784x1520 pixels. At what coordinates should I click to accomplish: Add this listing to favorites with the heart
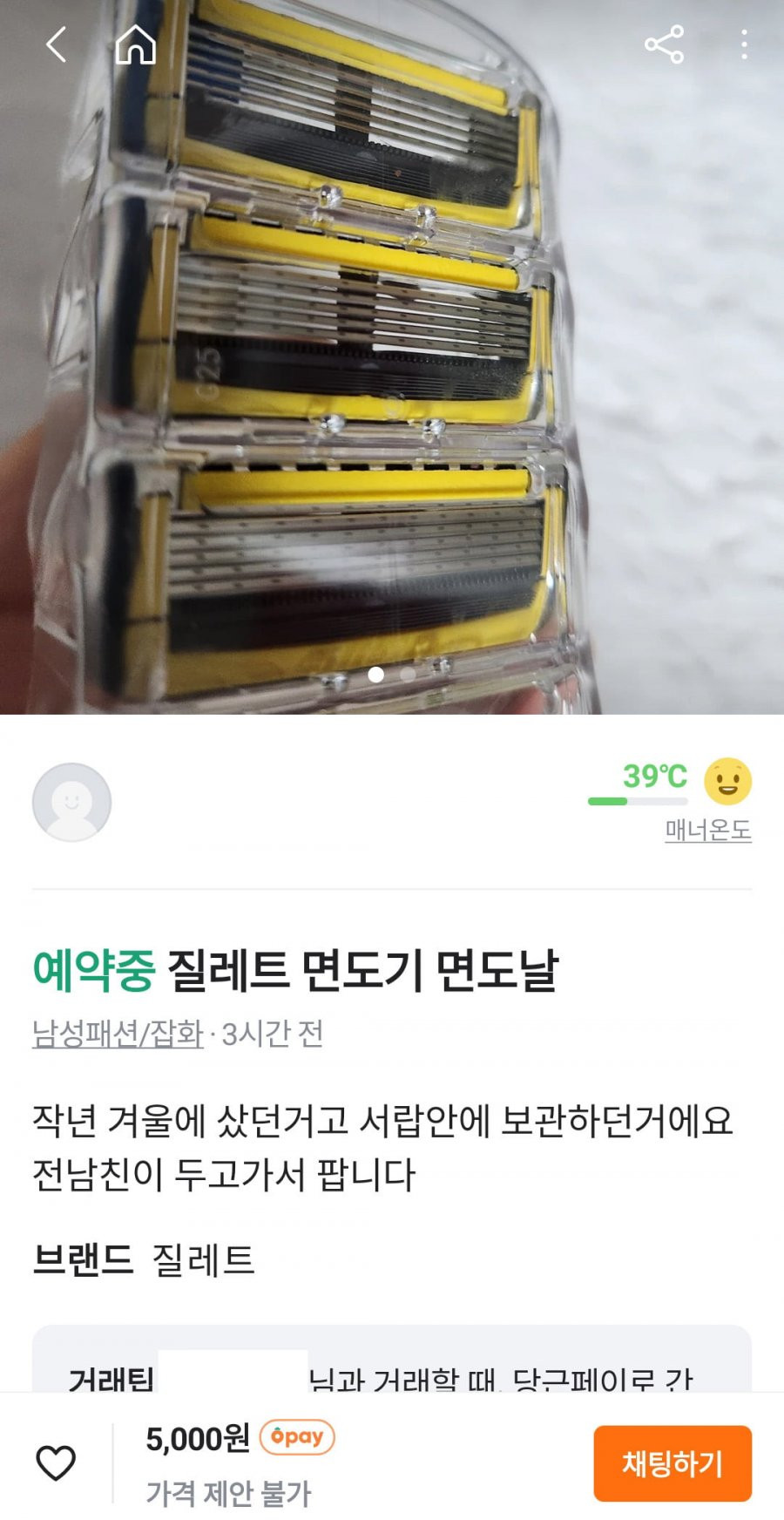click(x=56, y=1462)
